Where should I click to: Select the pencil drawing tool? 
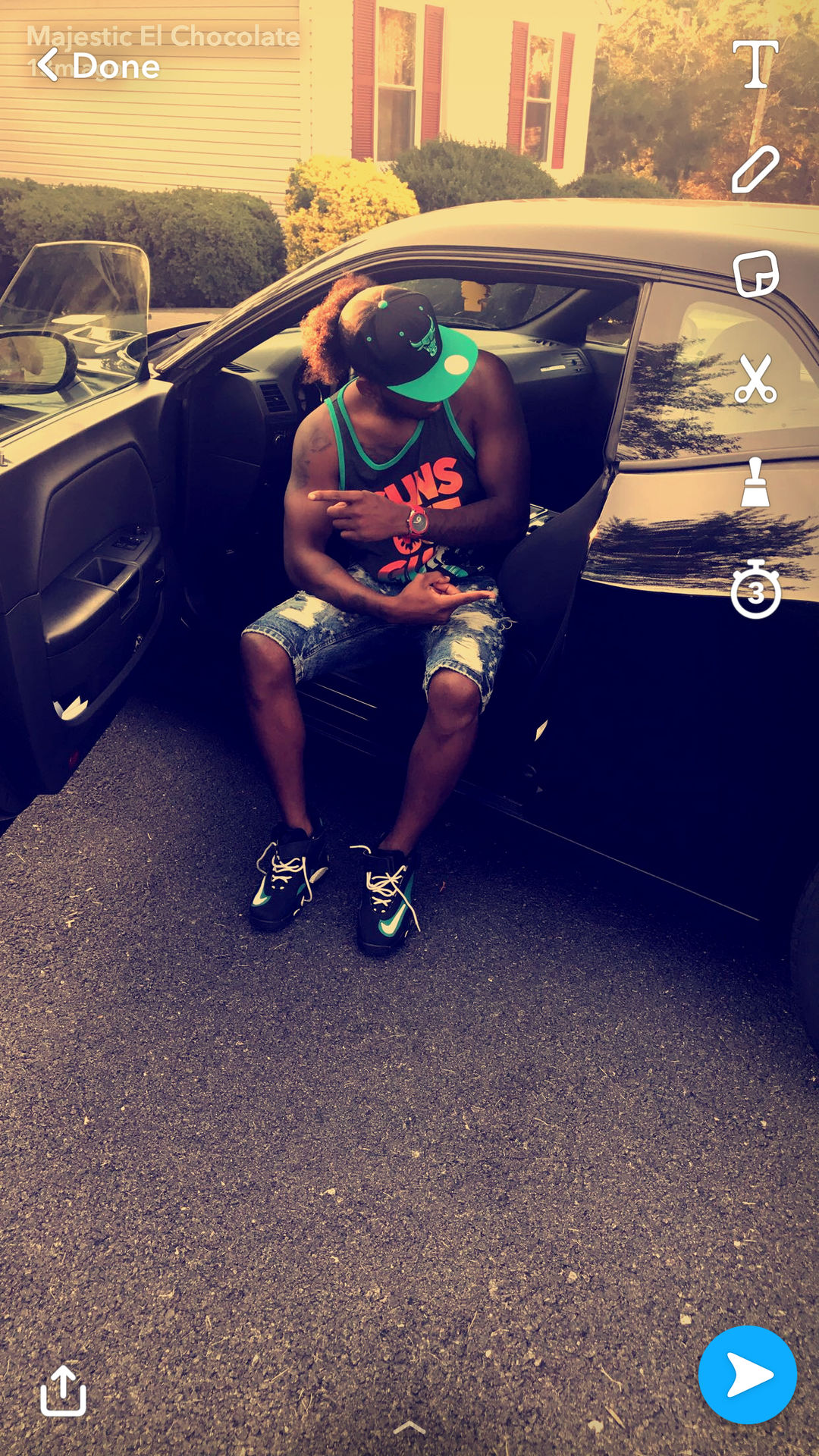point(755,169)
